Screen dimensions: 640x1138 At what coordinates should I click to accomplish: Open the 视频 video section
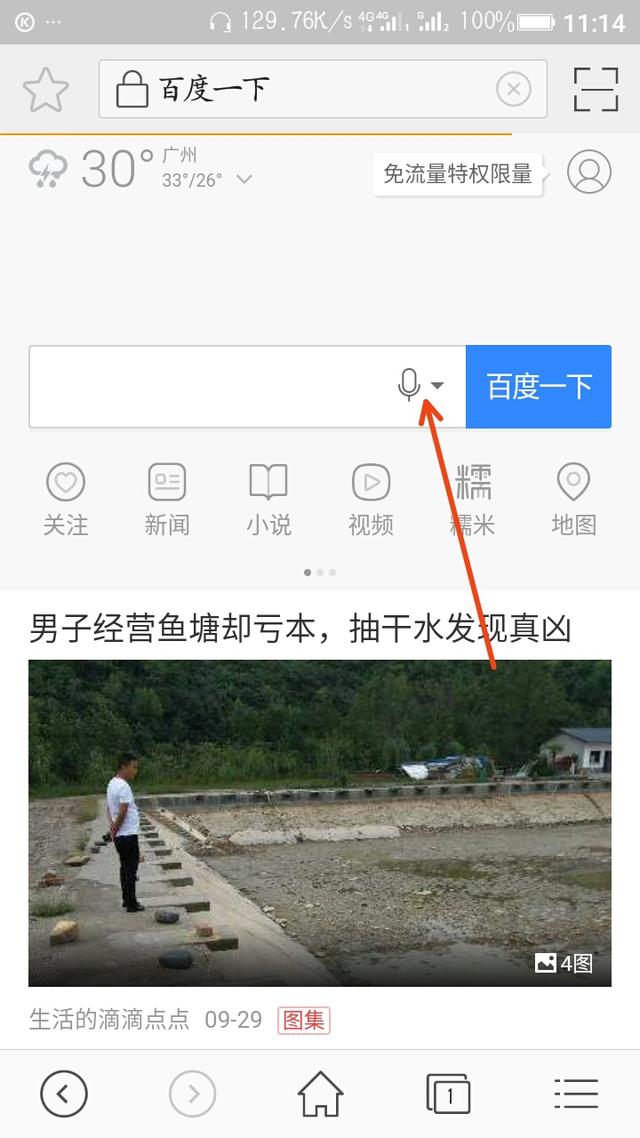pos(370,499)
